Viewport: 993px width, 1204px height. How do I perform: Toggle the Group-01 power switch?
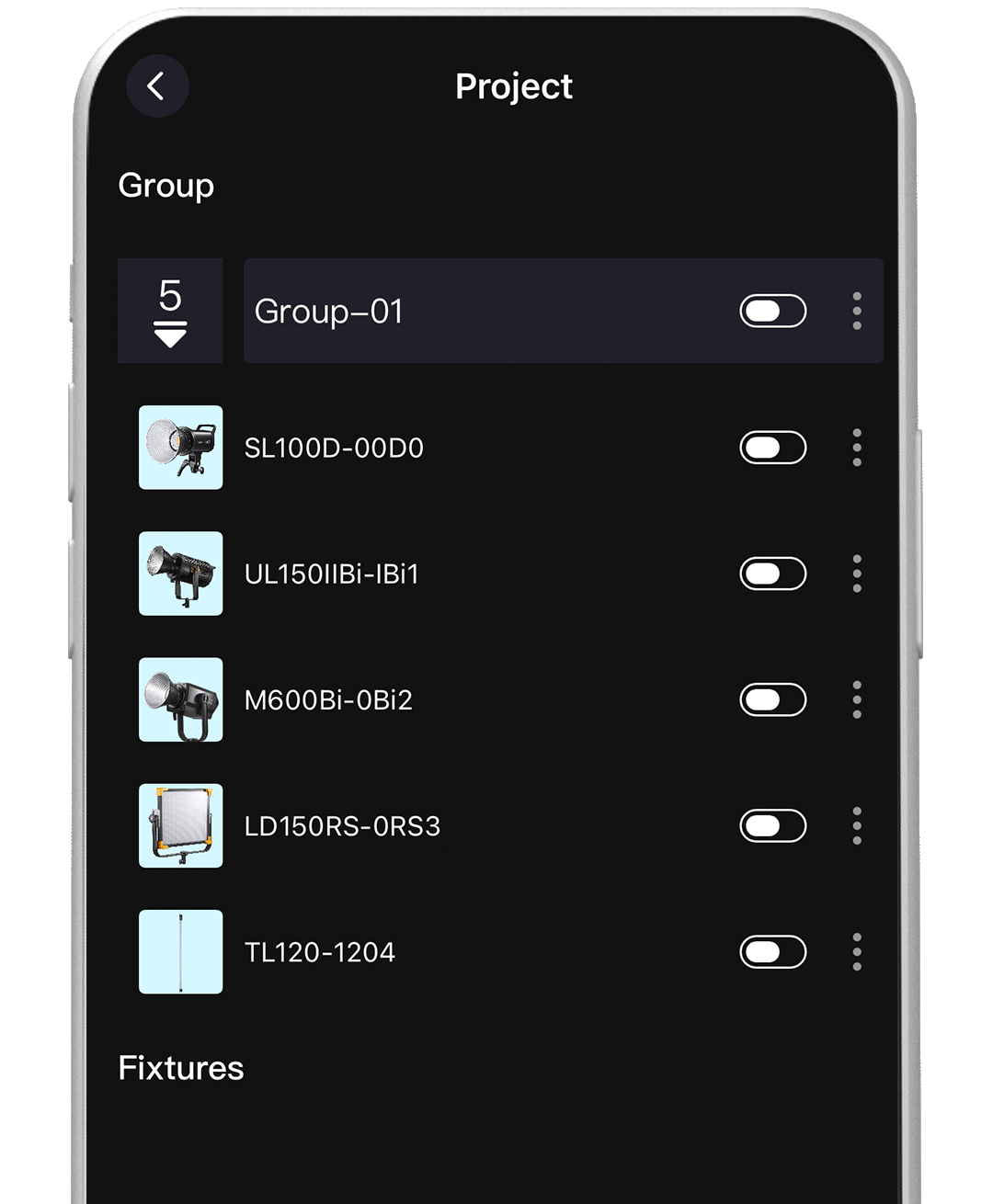(772, 312)
